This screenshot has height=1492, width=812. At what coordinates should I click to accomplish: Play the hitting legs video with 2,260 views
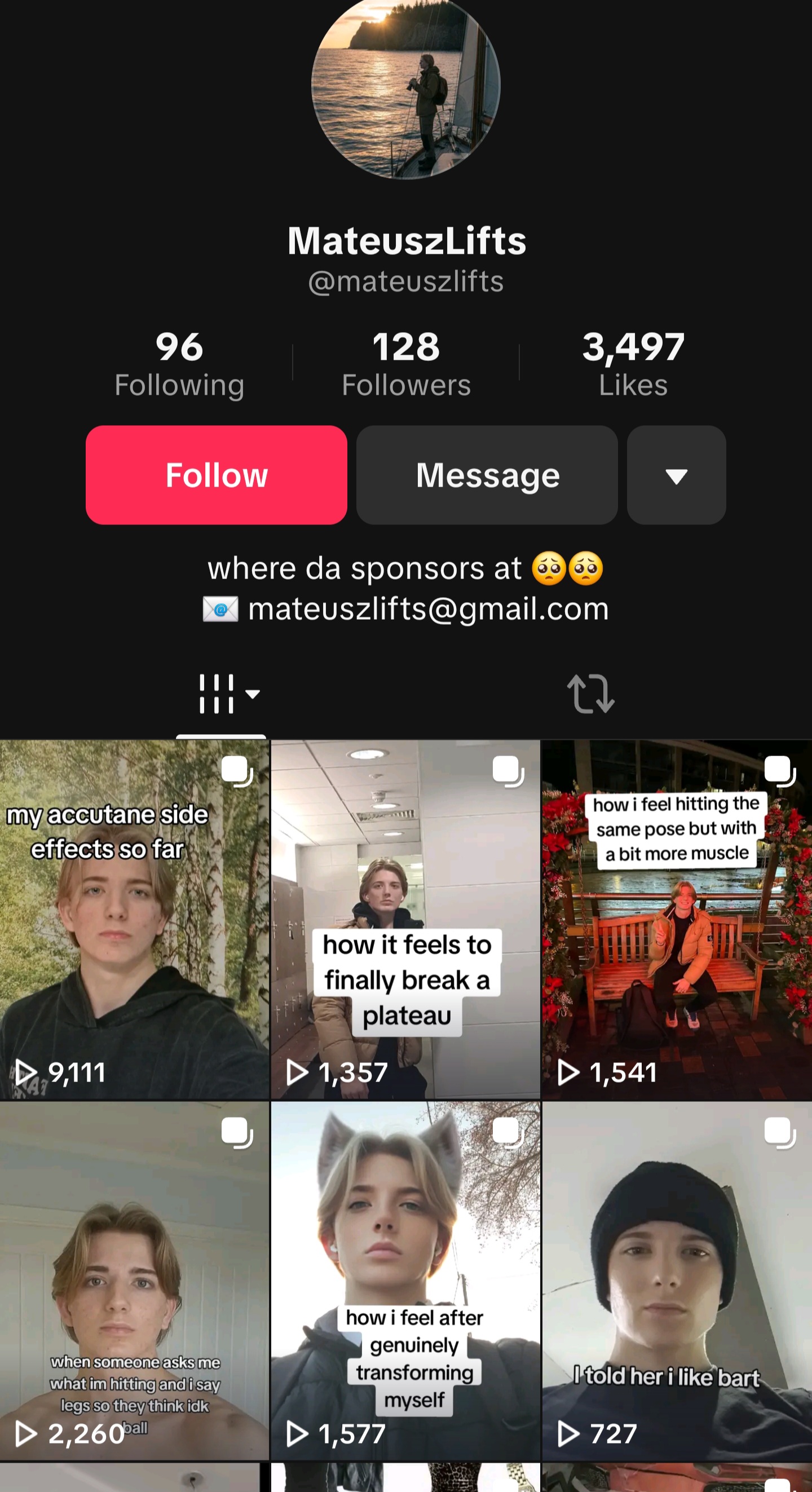click(x=134, y=1280)
